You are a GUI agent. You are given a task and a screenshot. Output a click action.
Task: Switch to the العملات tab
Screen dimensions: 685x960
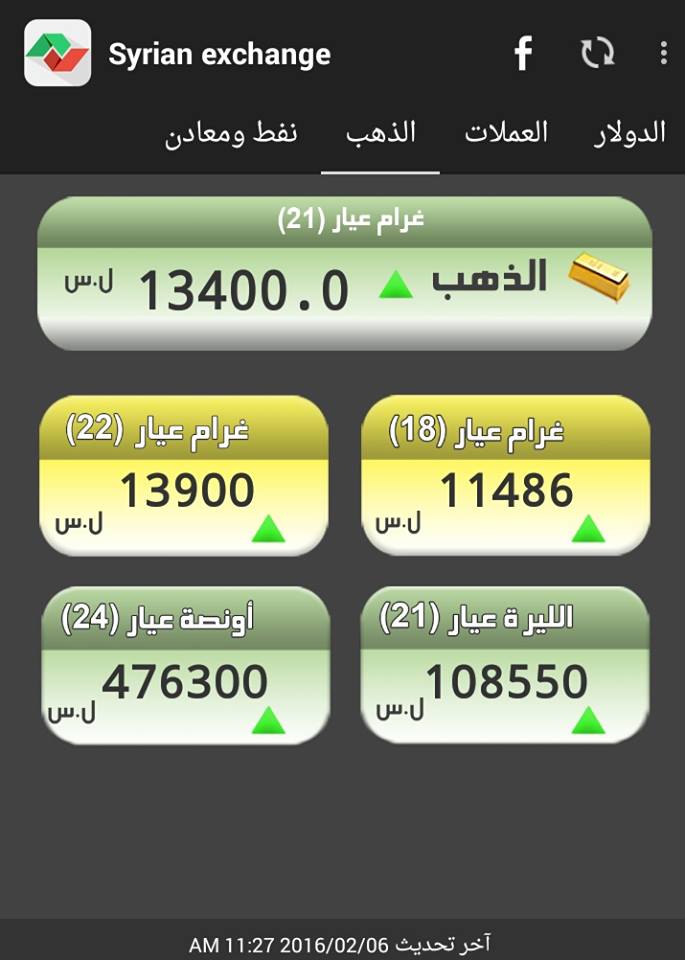(506, 134)
